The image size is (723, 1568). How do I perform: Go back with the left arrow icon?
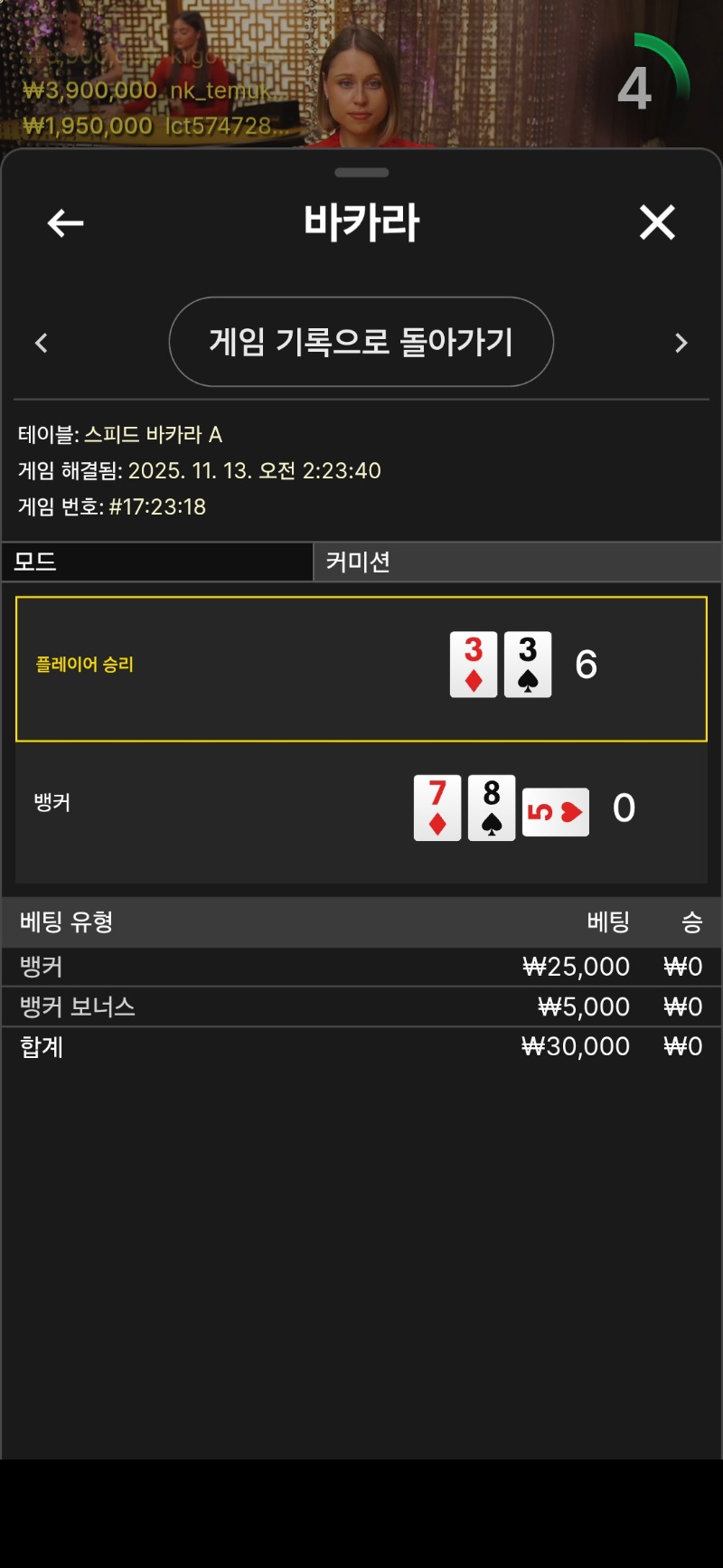point(65,222)
